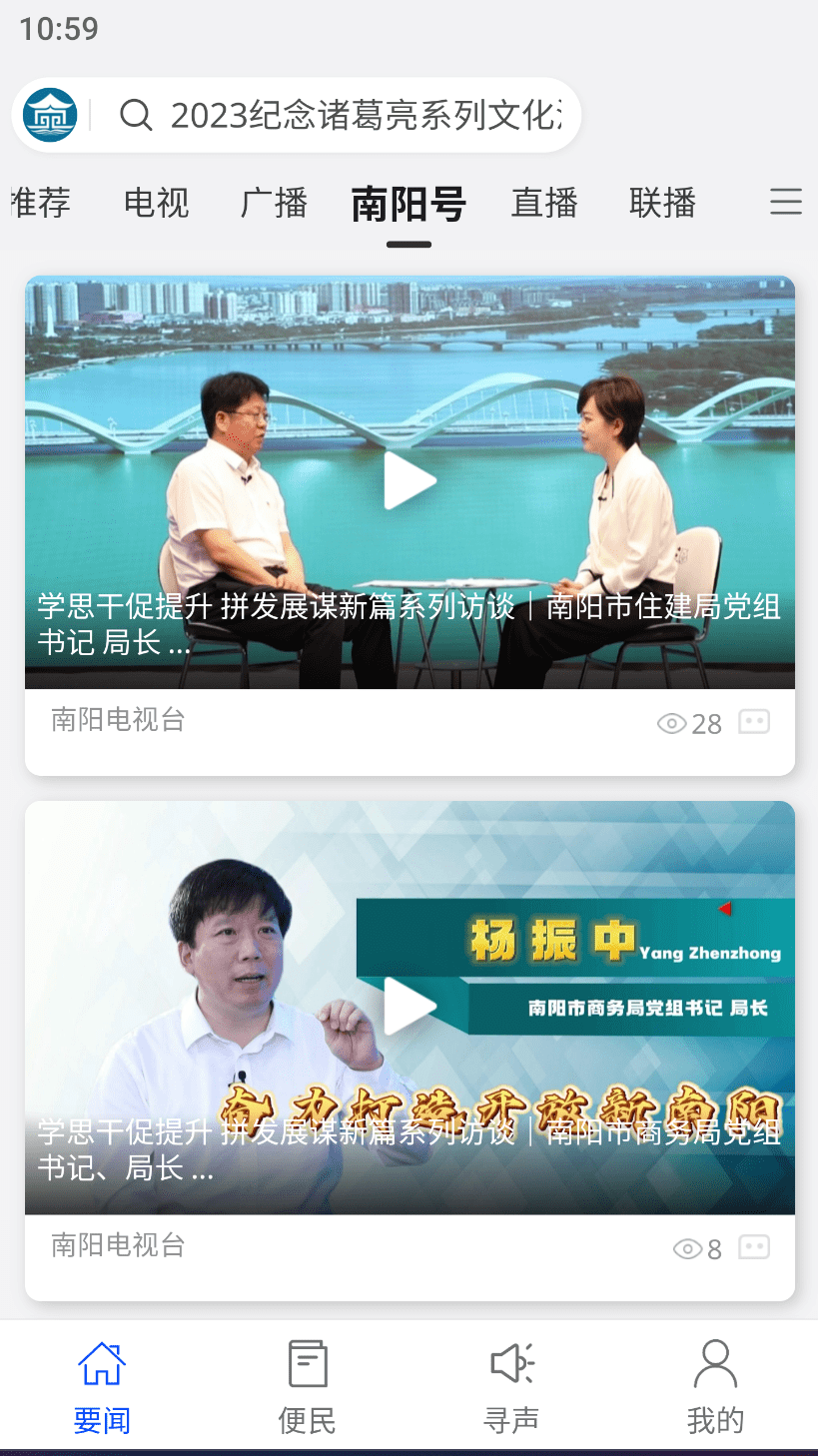Play the 南阳市住建局 interview video

tap(409, 481)
